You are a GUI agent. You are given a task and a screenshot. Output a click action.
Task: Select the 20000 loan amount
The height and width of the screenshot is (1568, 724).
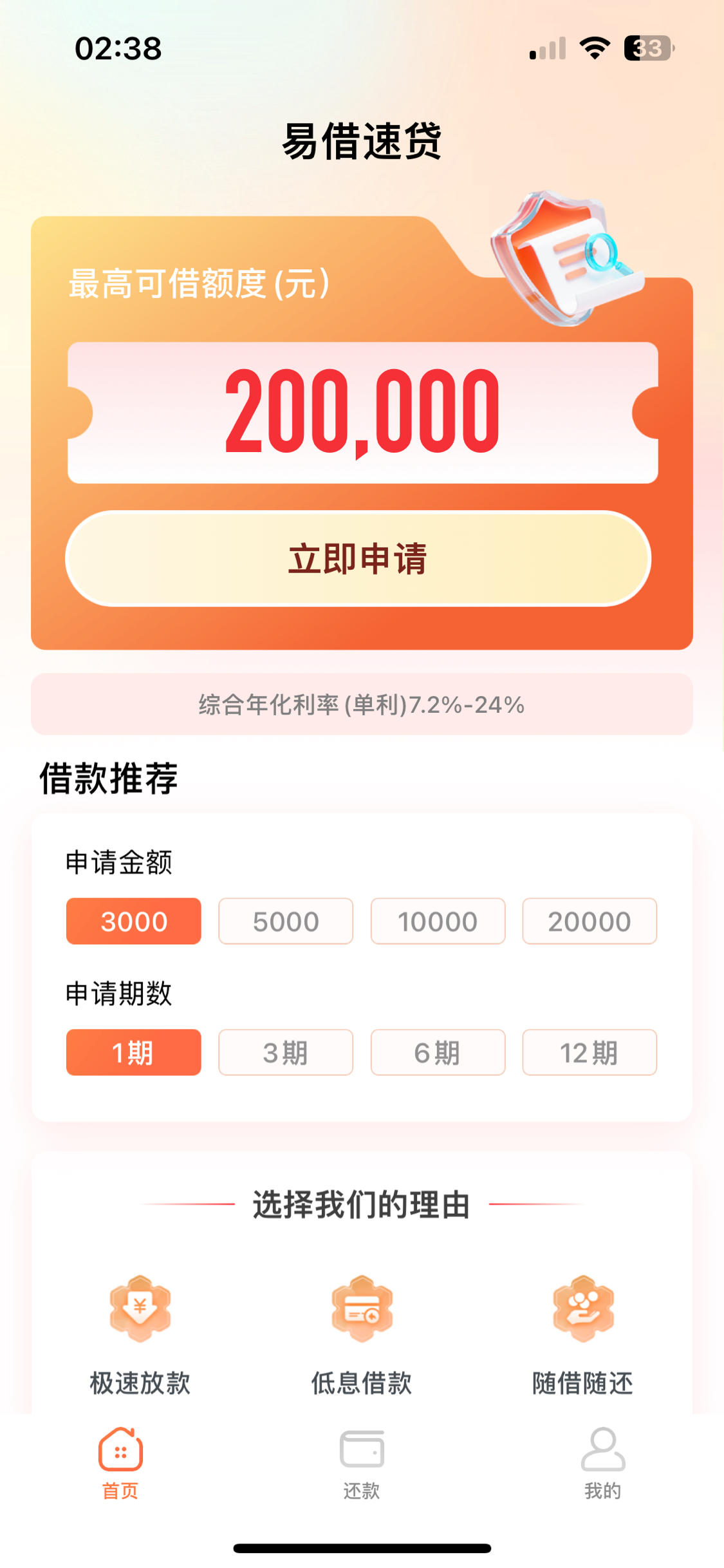pos(589,921)
